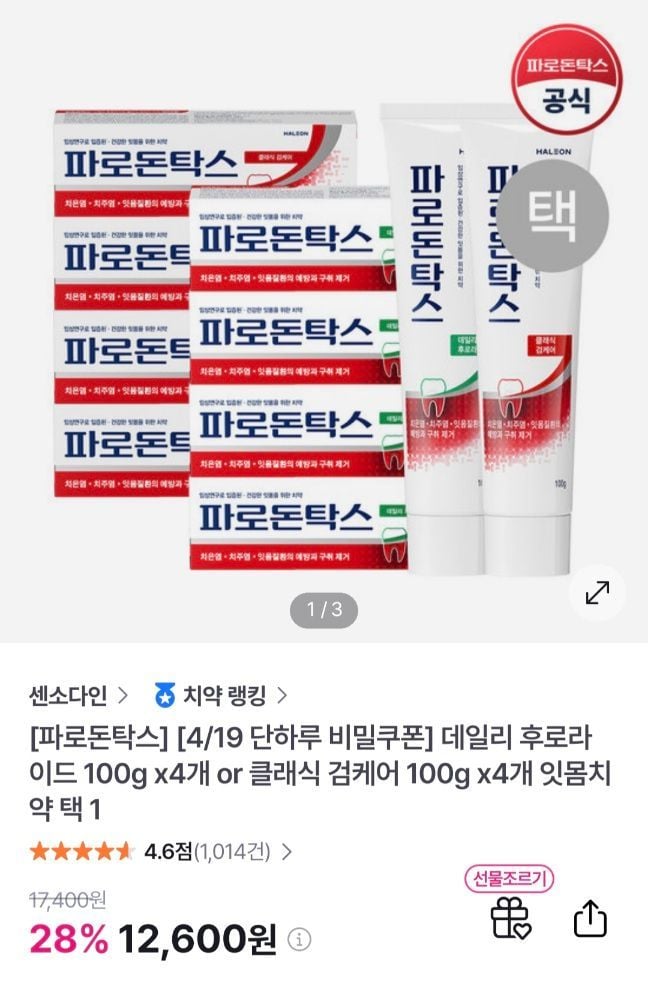648x987 pixels.
Task: Expand the product image to fullscreen
Action: pos(597,593)
